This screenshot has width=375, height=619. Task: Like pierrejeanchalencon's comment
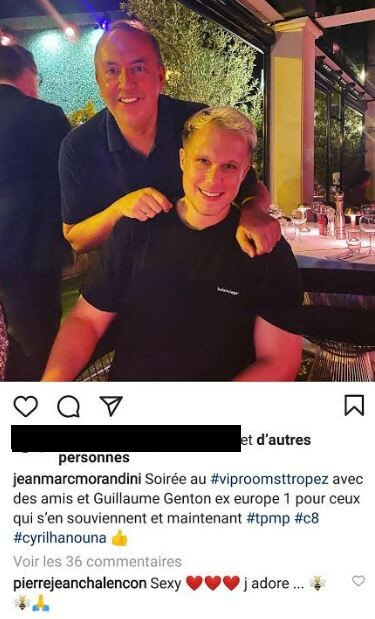358,581
